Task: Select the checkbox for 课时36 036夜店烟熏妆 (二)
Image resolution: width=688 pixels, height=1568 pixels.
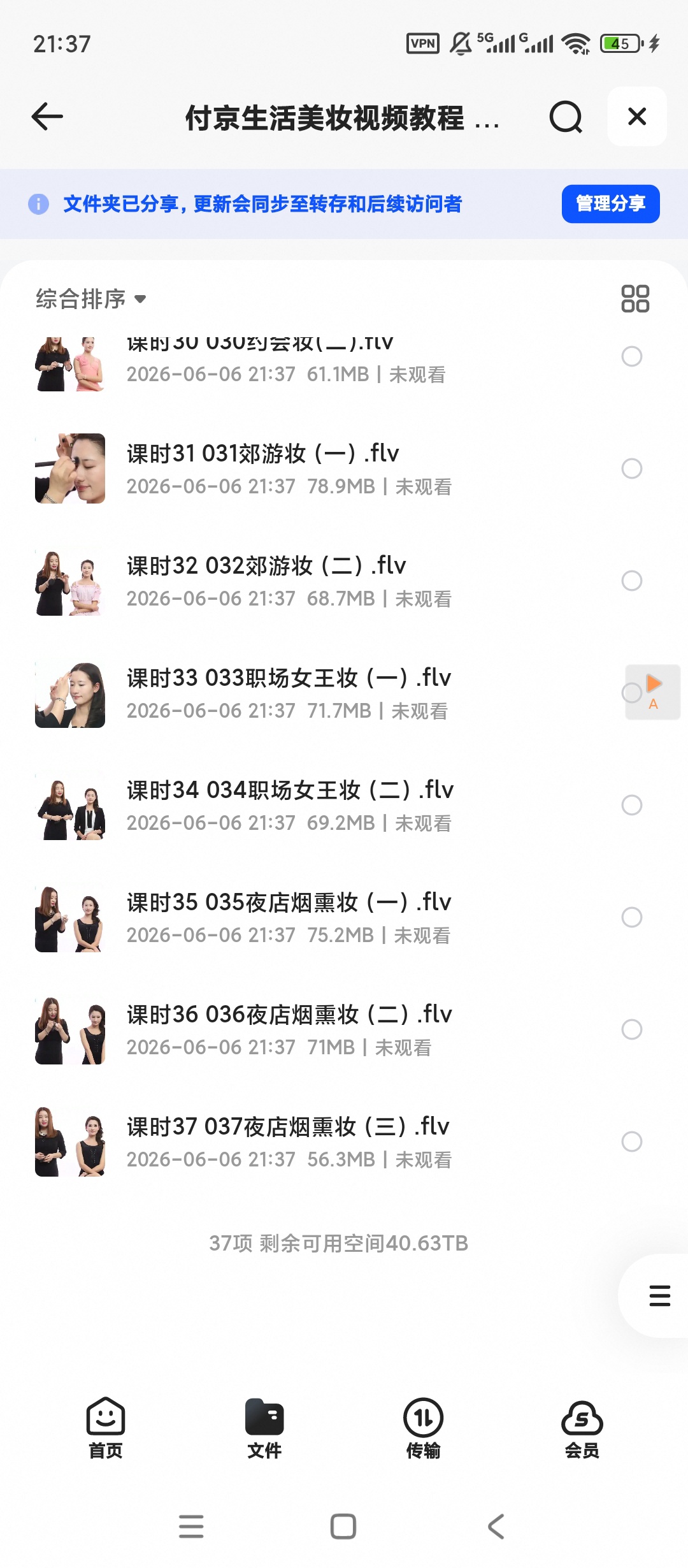Action: pos(632,1029)
